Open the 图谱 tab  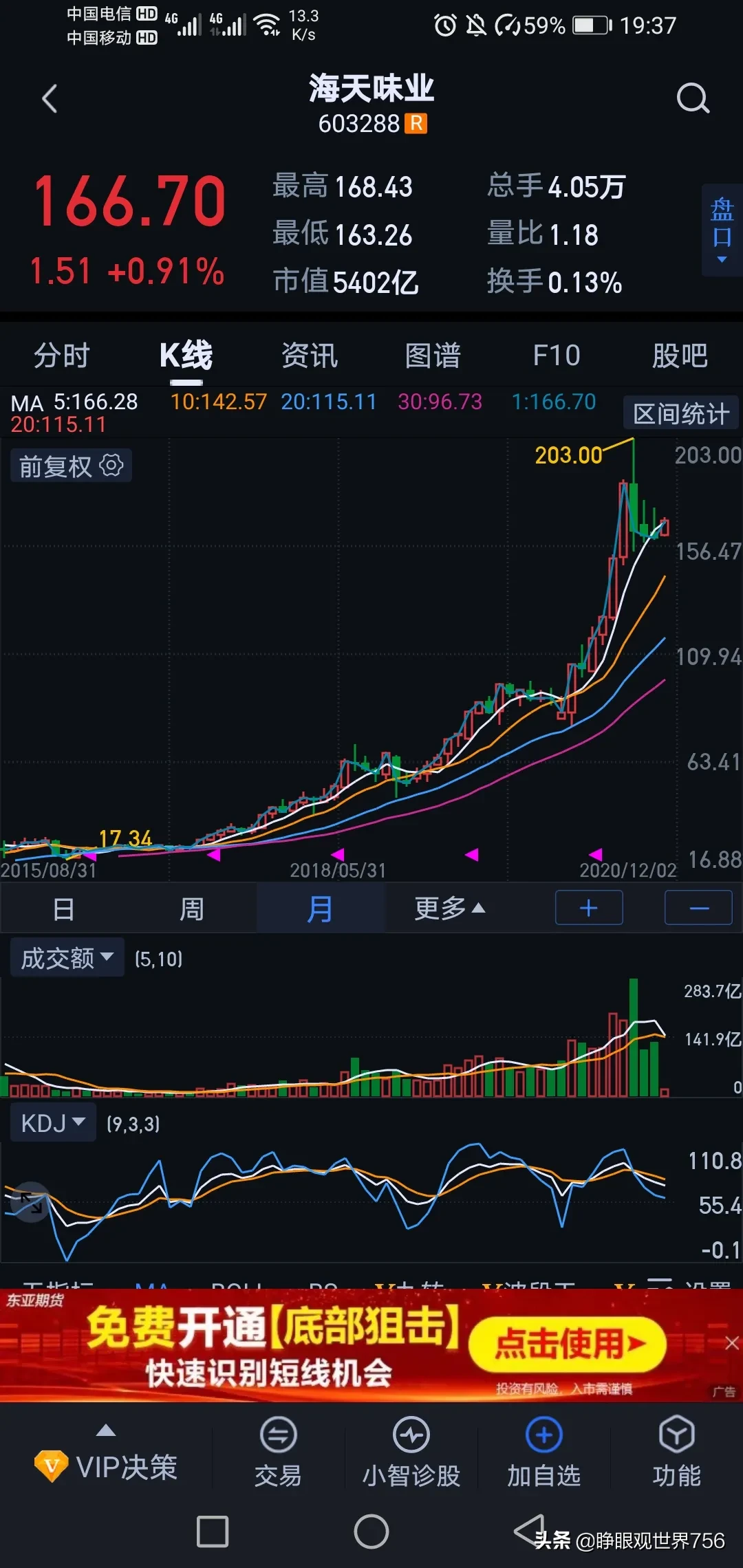click(433, 356)
